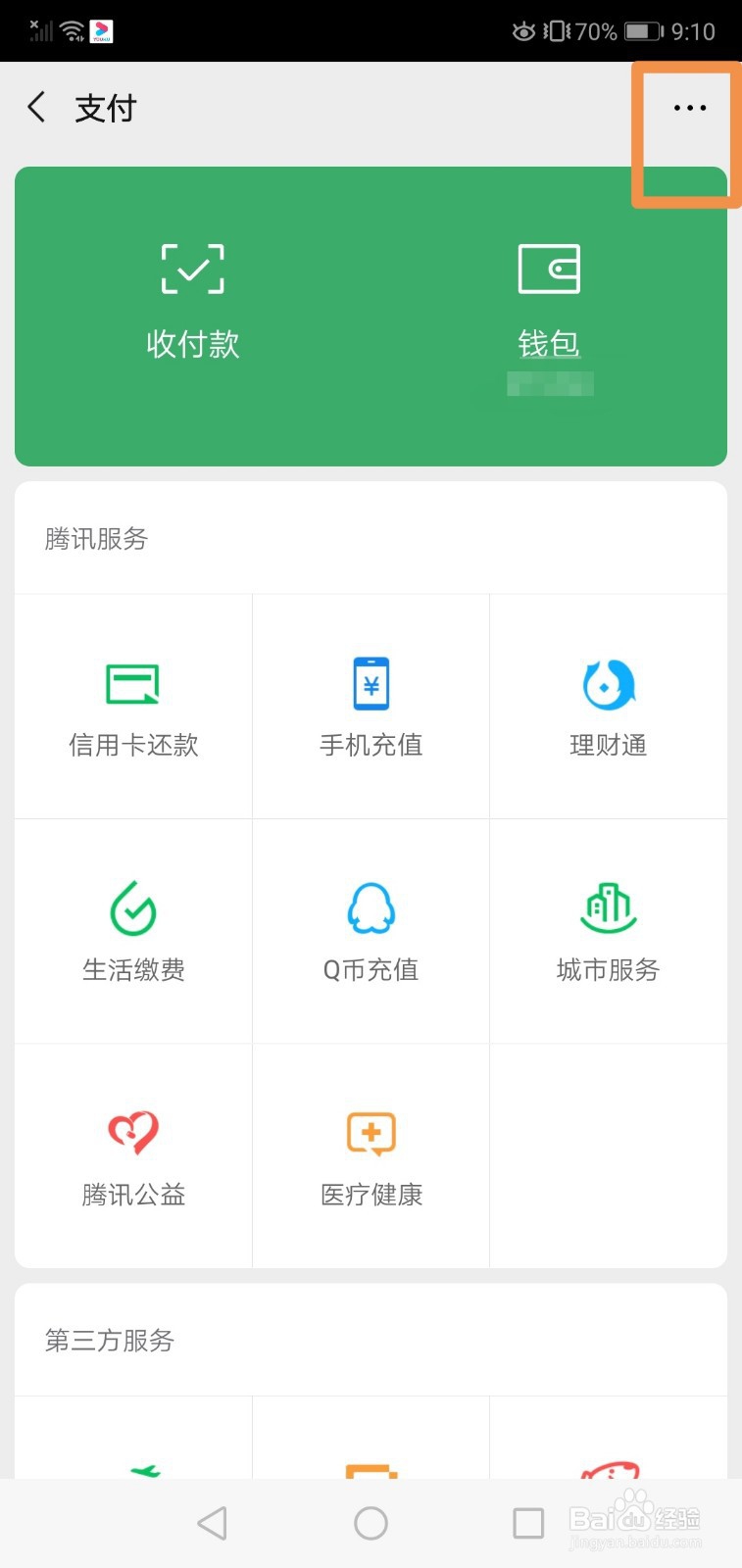Open the three-dot overflow menu
The image size is (742, 1568).
click(x=689, y=108)
